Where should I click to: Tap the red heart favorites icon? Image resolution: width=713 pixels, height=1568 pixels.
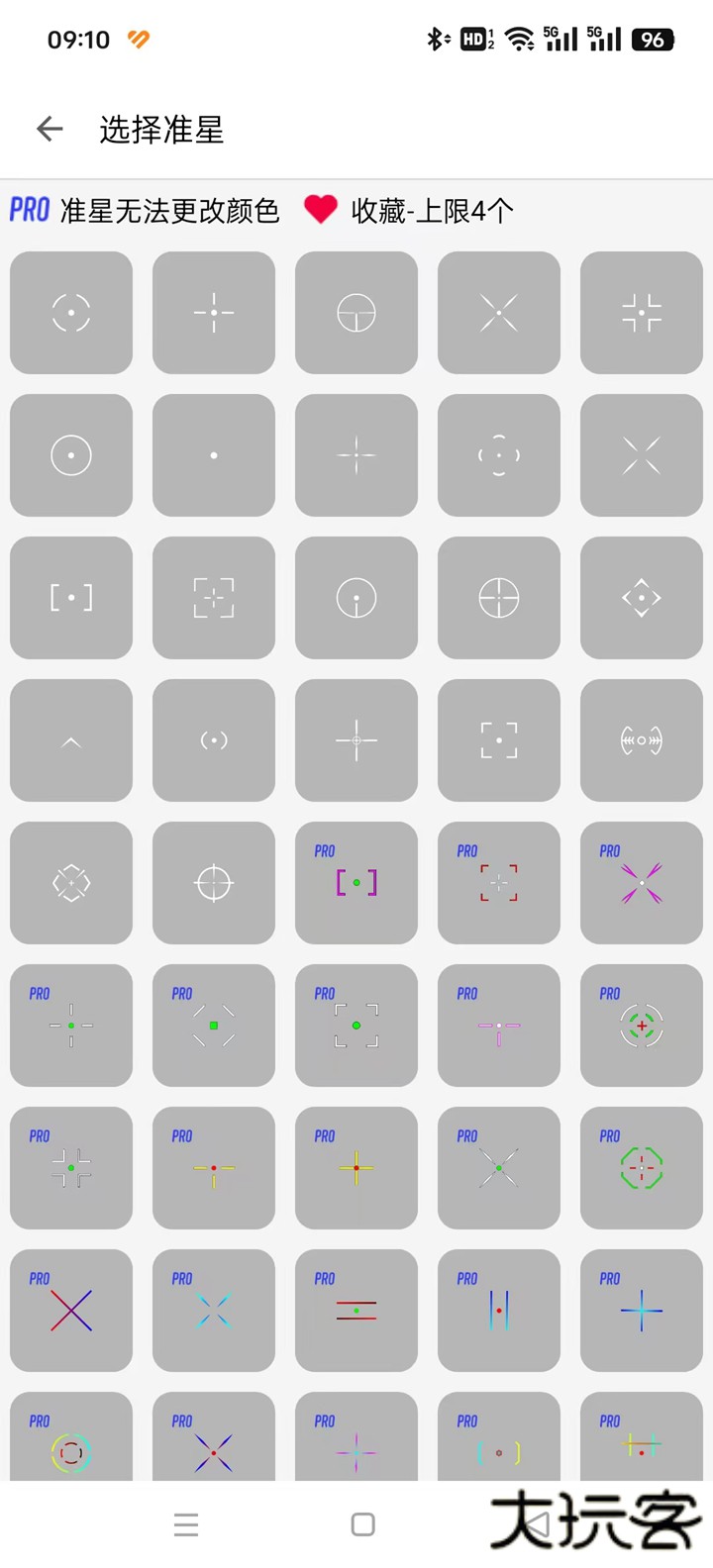click(x=321, y=211)
